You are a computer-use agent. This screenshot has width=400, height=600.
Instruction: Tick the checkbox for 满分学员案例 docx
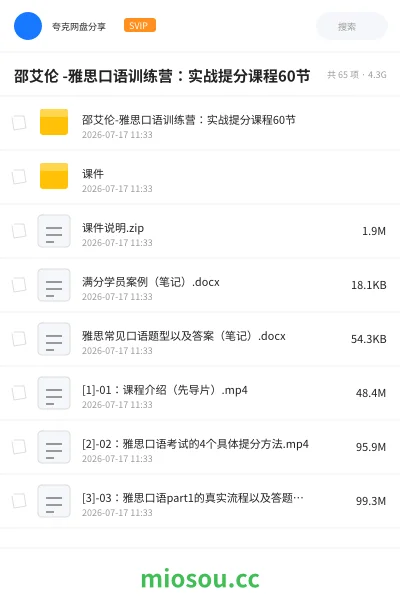click(19, 285)
